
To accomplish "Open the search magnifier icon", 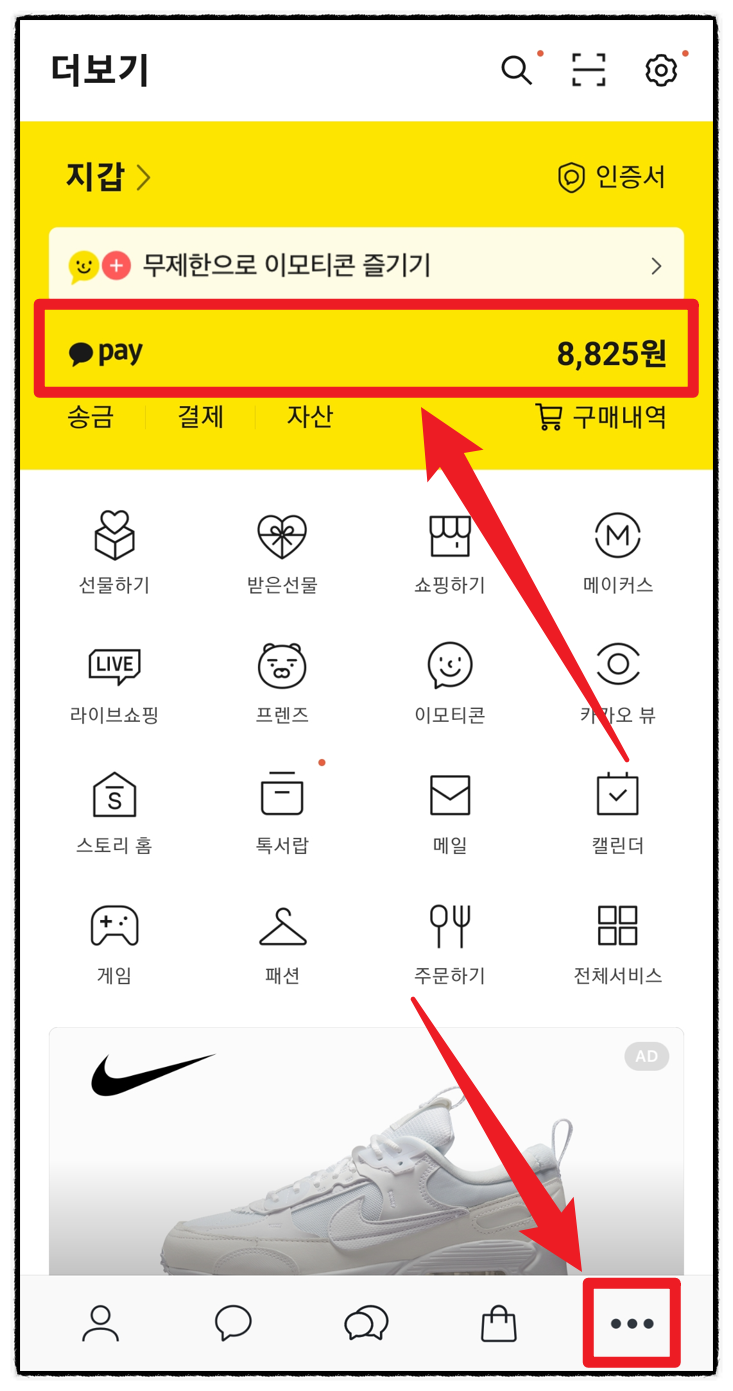I will pos(516,70).
